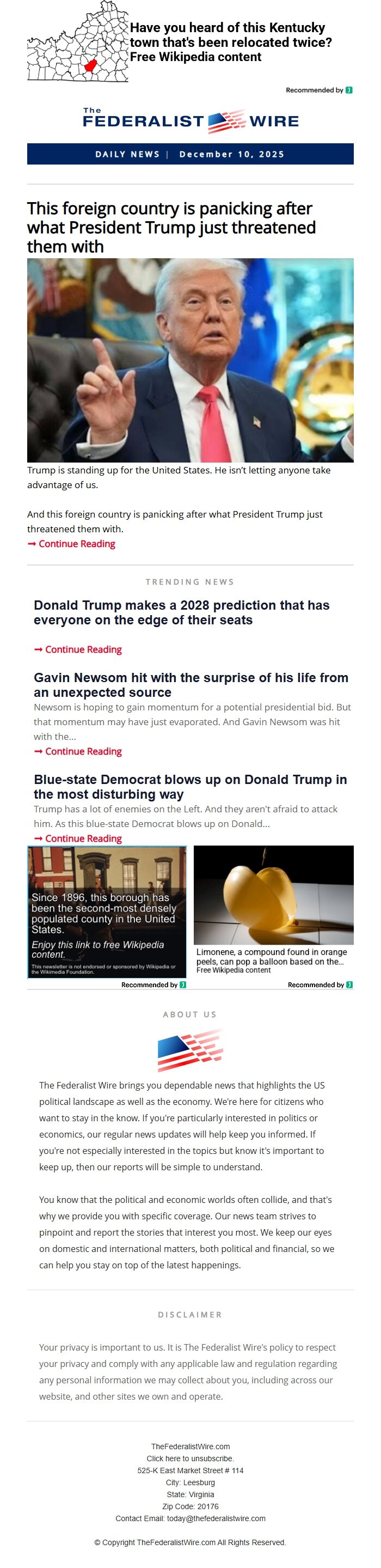Image resolution: width=381 pixels, height=1568 pixels.
Task: Click here to unsubscribe
Action: pos(190,1458)
